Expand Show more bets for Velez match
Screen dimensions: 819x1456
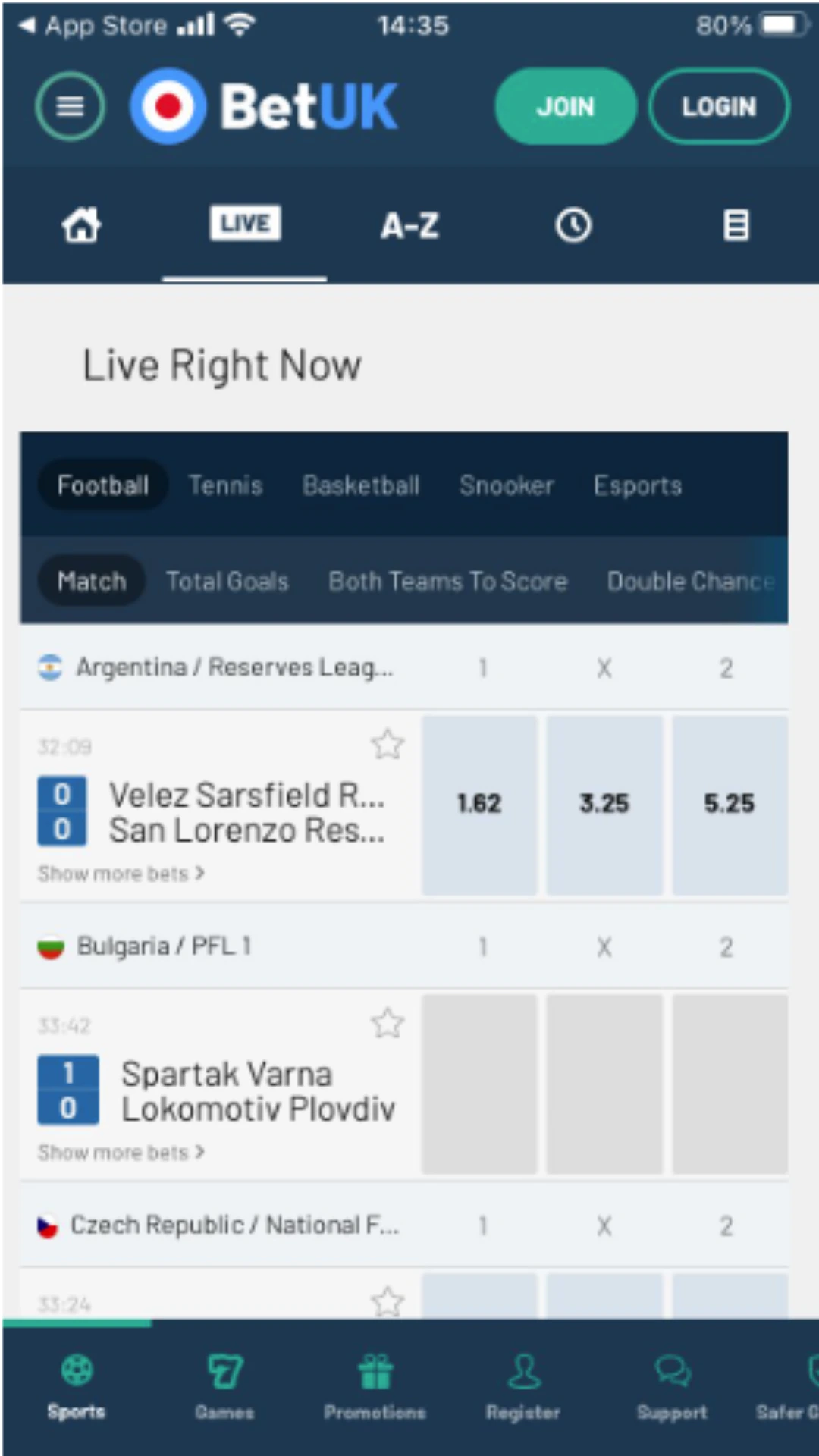click(x=121, y=873)
